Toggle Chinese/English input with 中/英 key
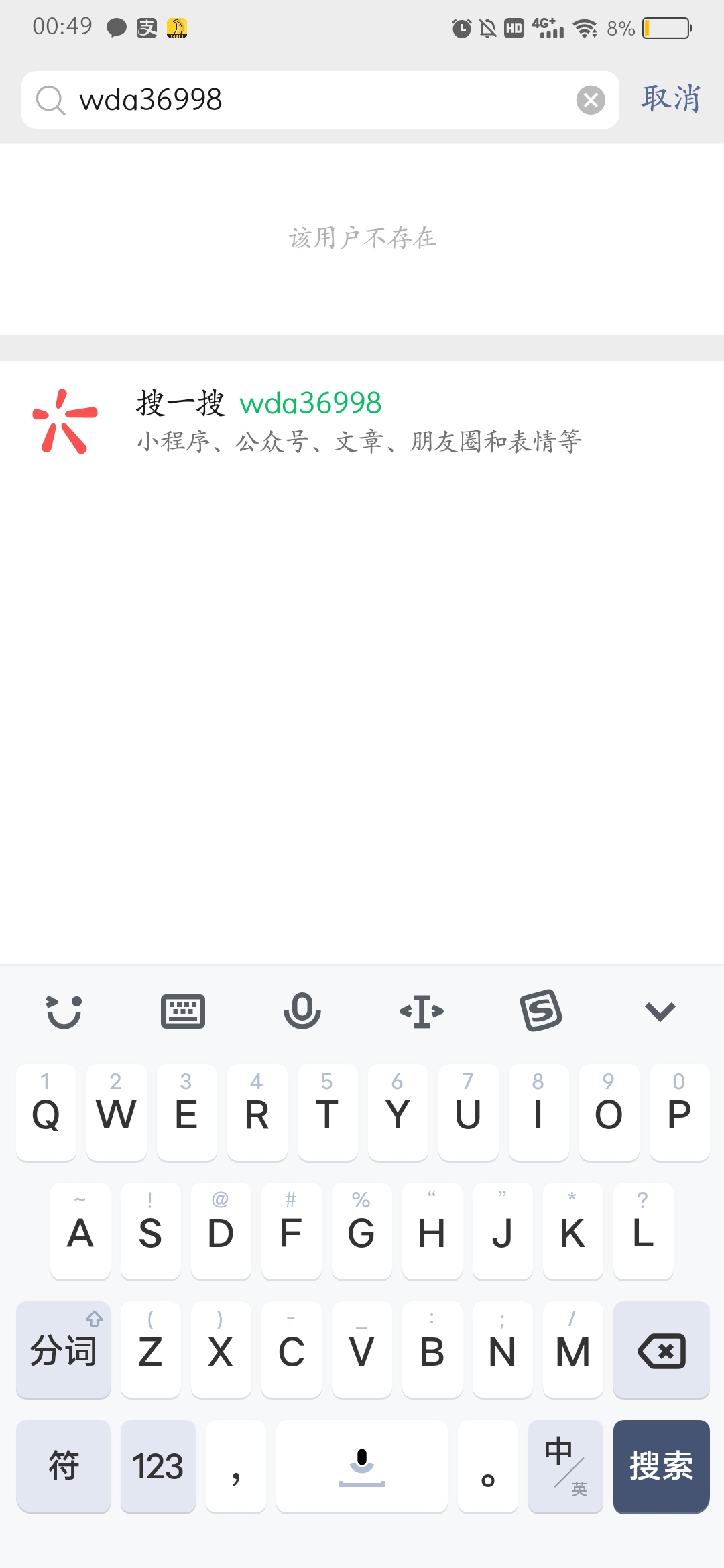This screenshot has width=724, height=1568. click(x=565, y=1466)
